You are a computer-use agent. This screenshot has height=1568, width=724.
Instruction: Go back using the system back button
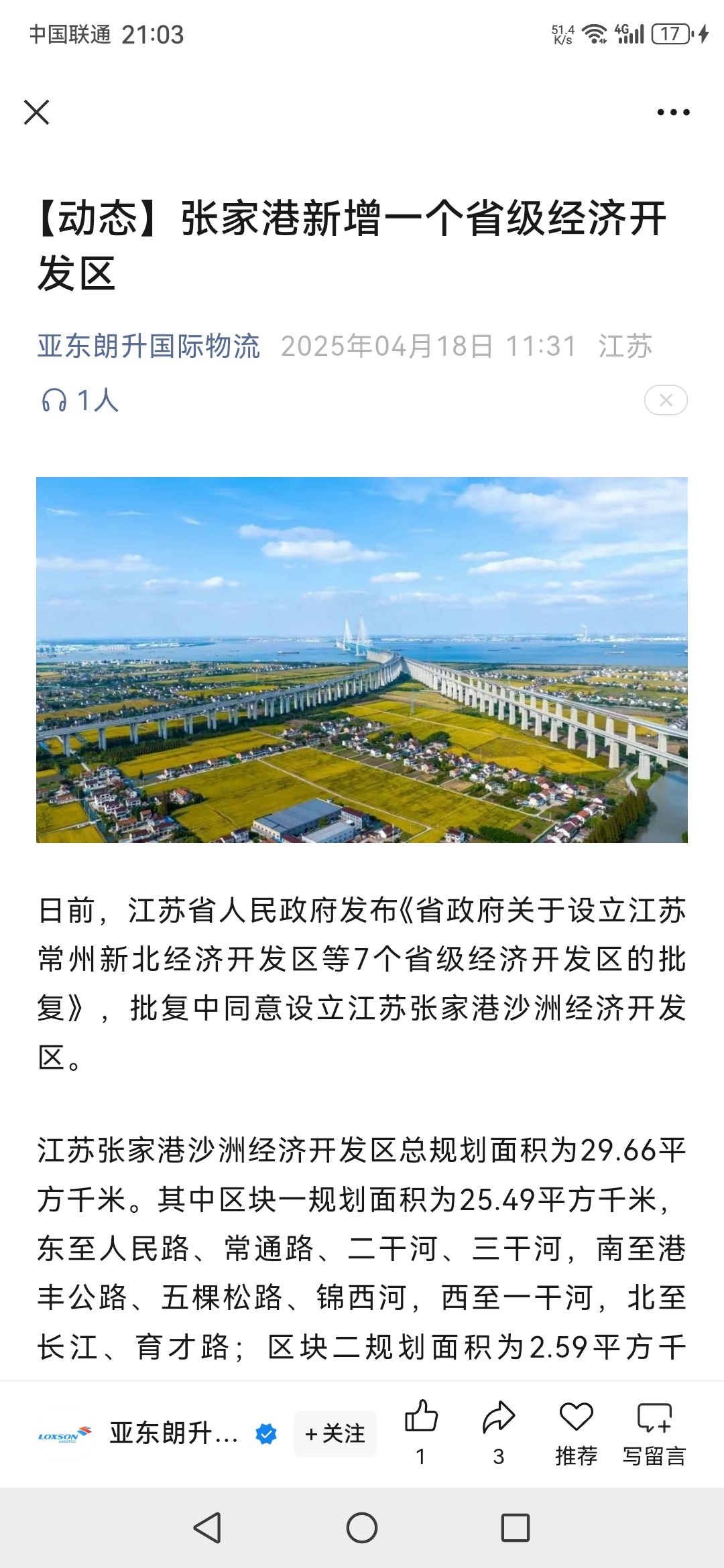point(207,1528)
